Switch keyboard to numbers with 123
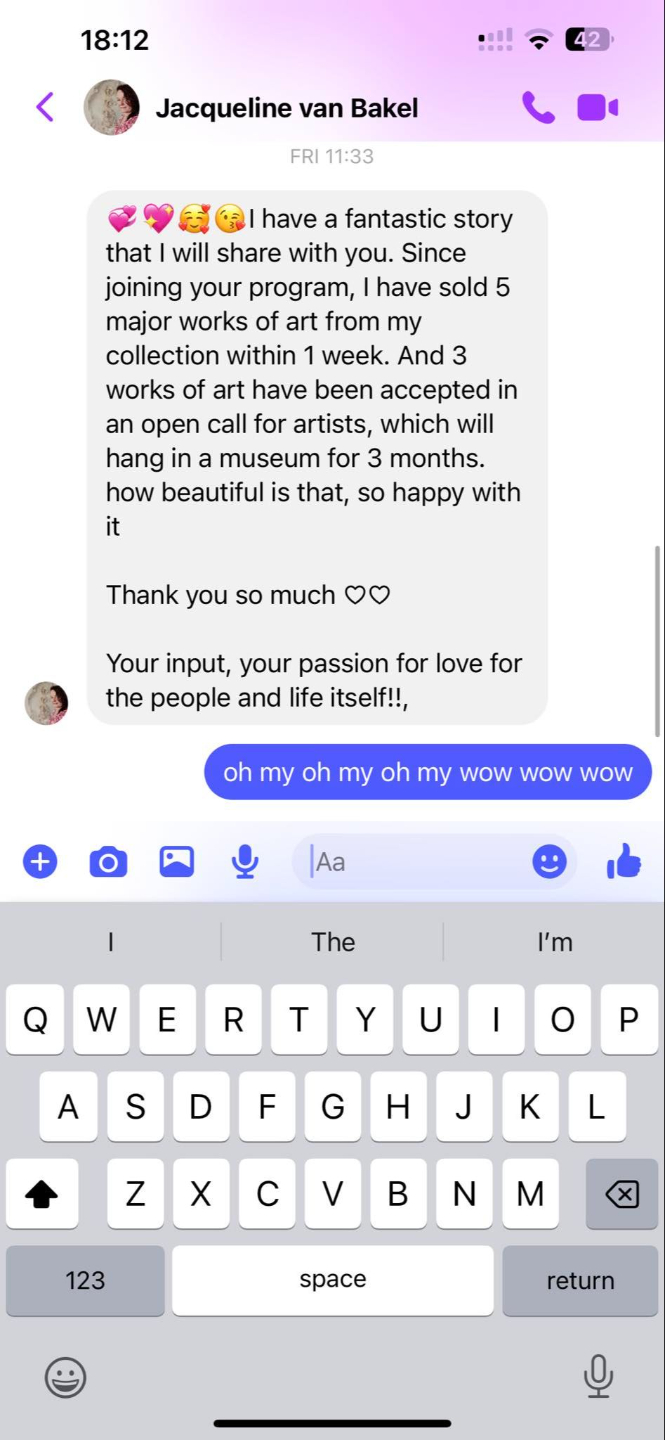The width and height of the screenshot is (665, 1440). [85, 1280]
